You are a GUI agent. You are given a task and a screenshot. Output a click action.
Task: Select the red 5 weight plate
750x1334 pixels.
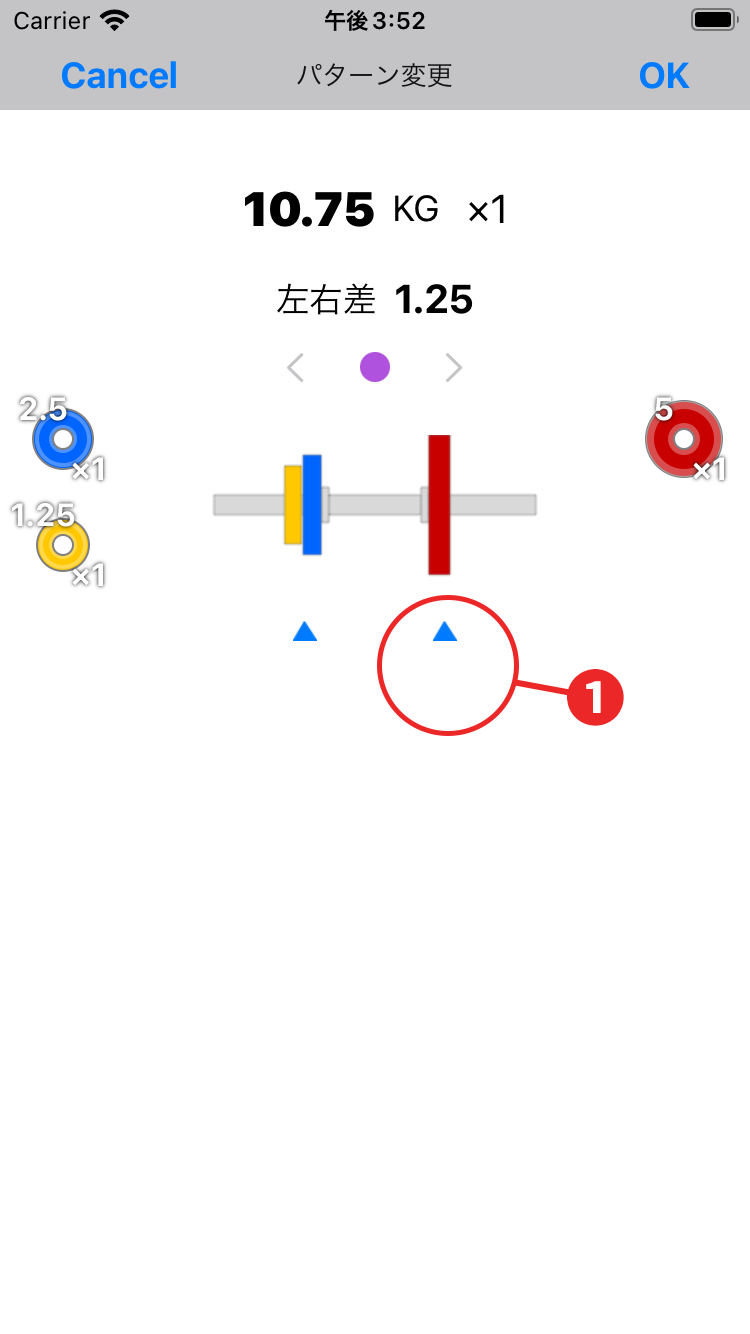pos(684,439)
